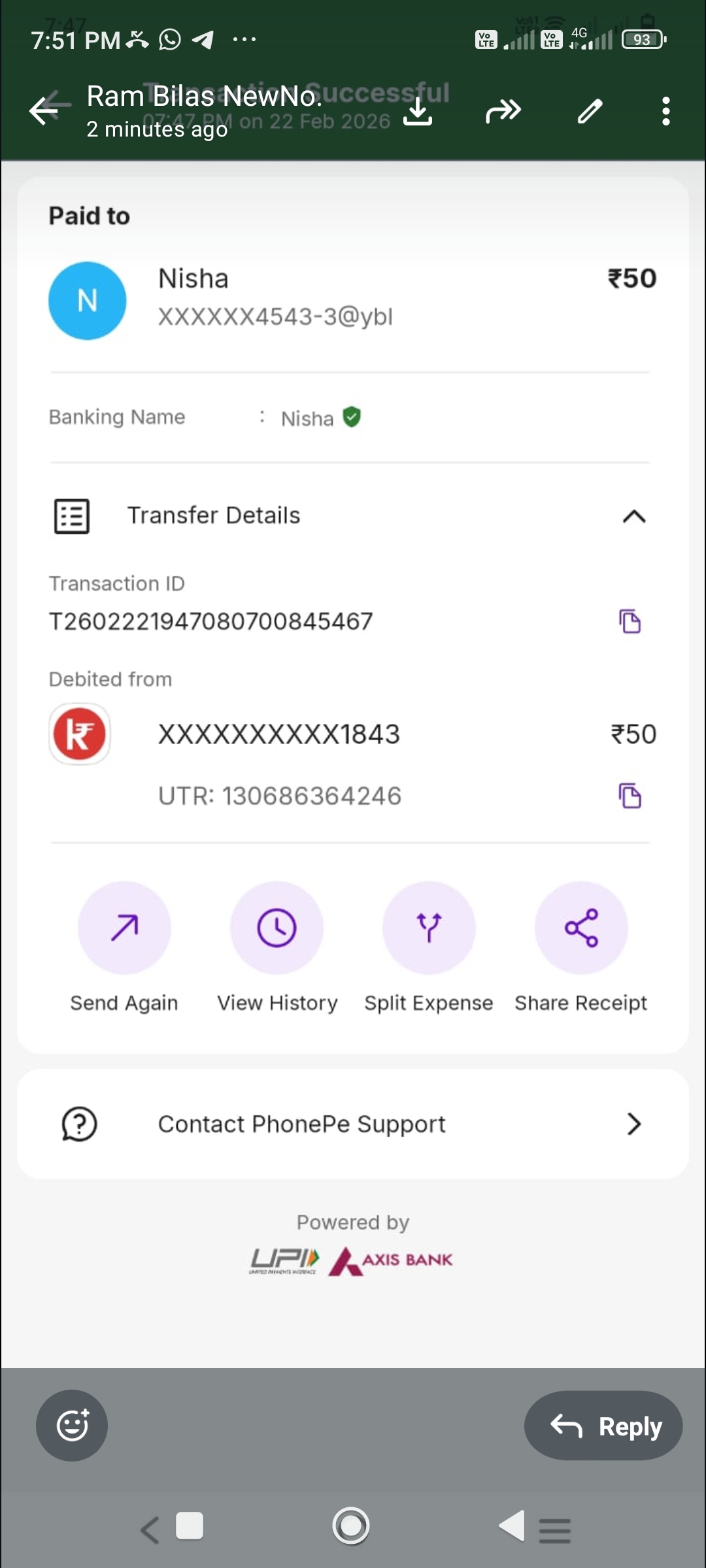Open the three-dot overflow menu
Viewport: 706px width, 1568px height.
[x=665, y=111]
